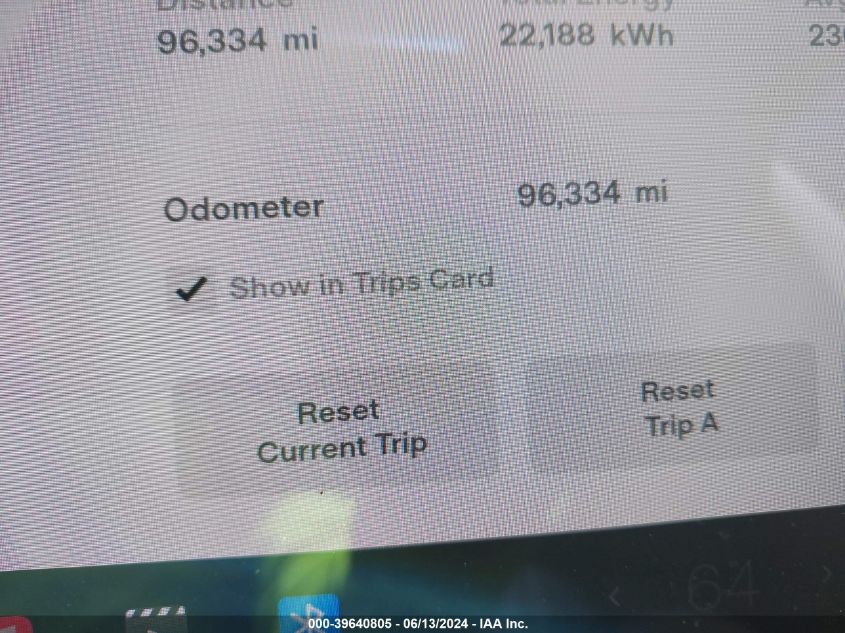The width and height of the screenshot is (845, 633).
Task: Reset the current trip
Action: tap(341, 430)
